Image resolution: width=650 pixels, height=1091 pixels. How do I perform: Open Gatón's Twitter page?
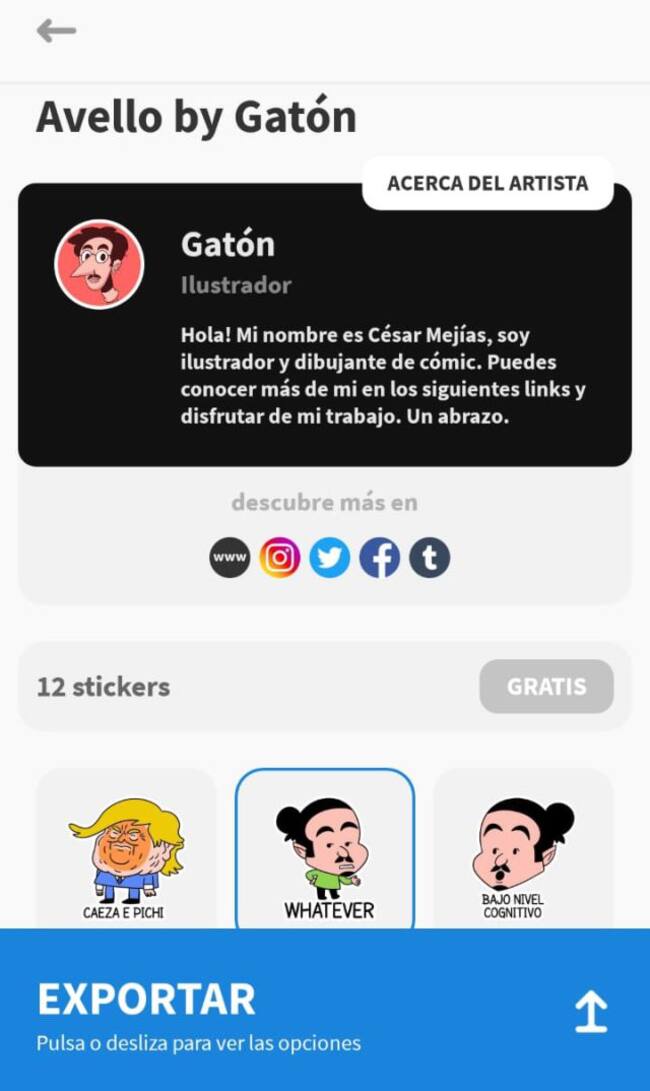(x=330, y=558)
